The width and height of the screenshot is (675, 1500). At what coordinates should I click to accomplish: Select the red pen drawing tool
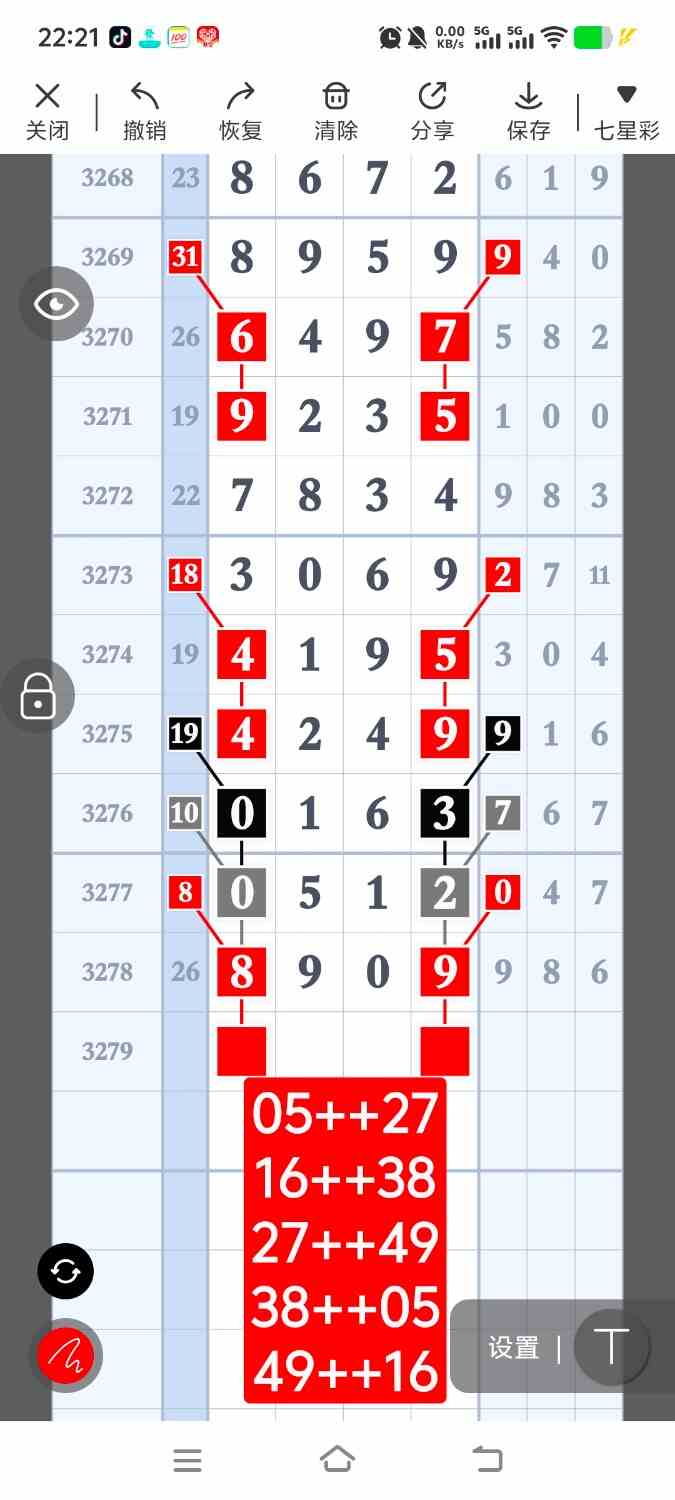coord(65,1355)
